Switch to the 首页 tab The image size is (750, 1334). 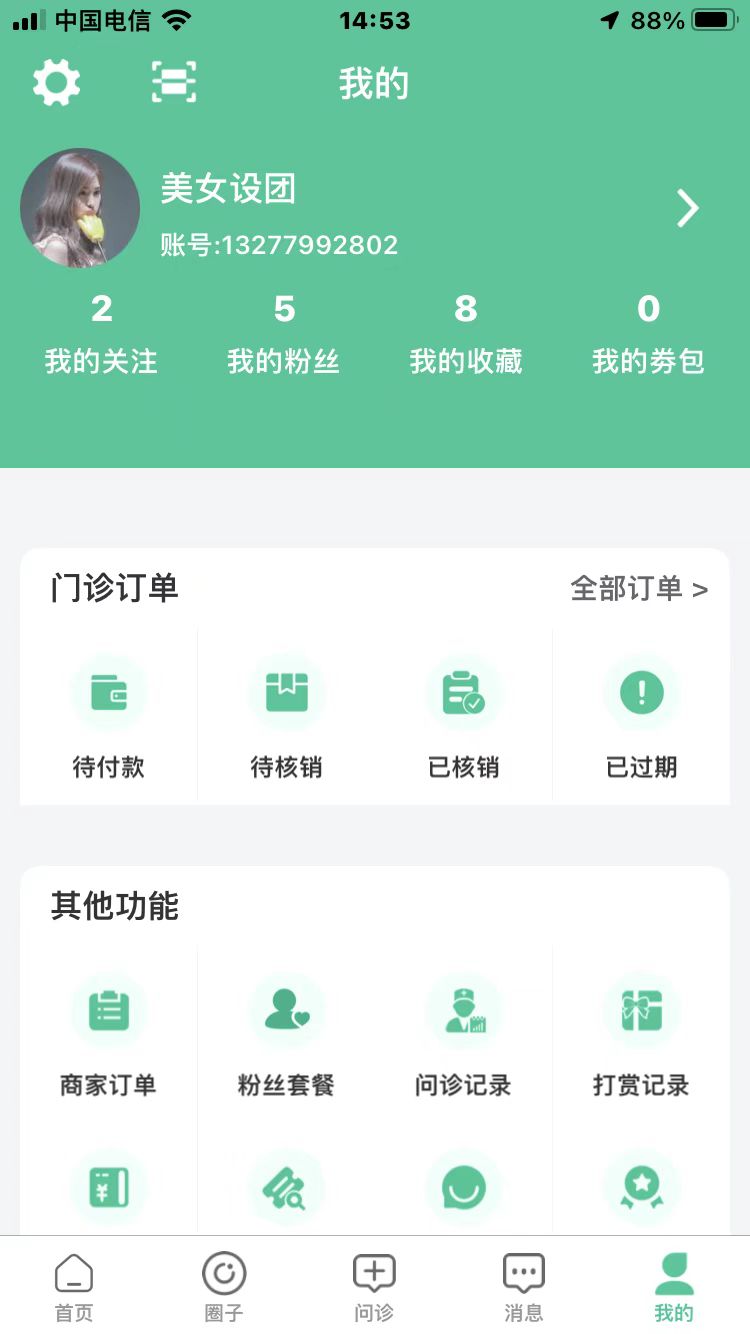coord(74,1287)
